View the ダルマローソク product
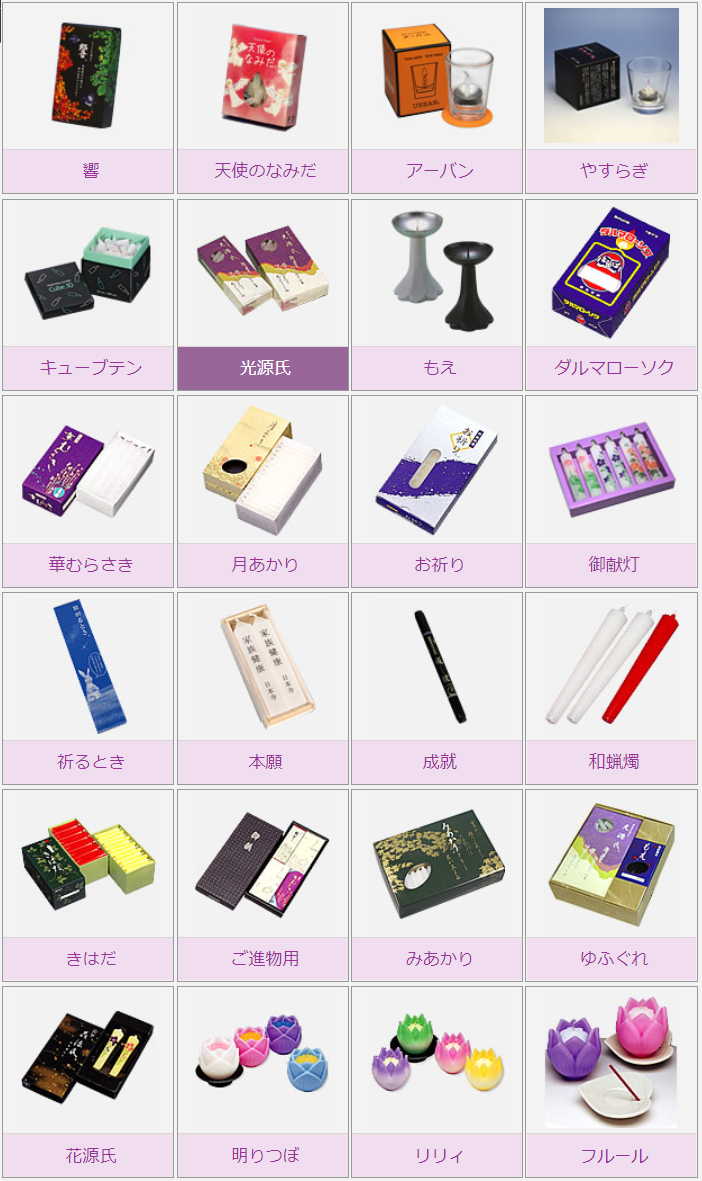Image resolution: width=702 pixels, height=1181 pixels. [x=611, y=294]
